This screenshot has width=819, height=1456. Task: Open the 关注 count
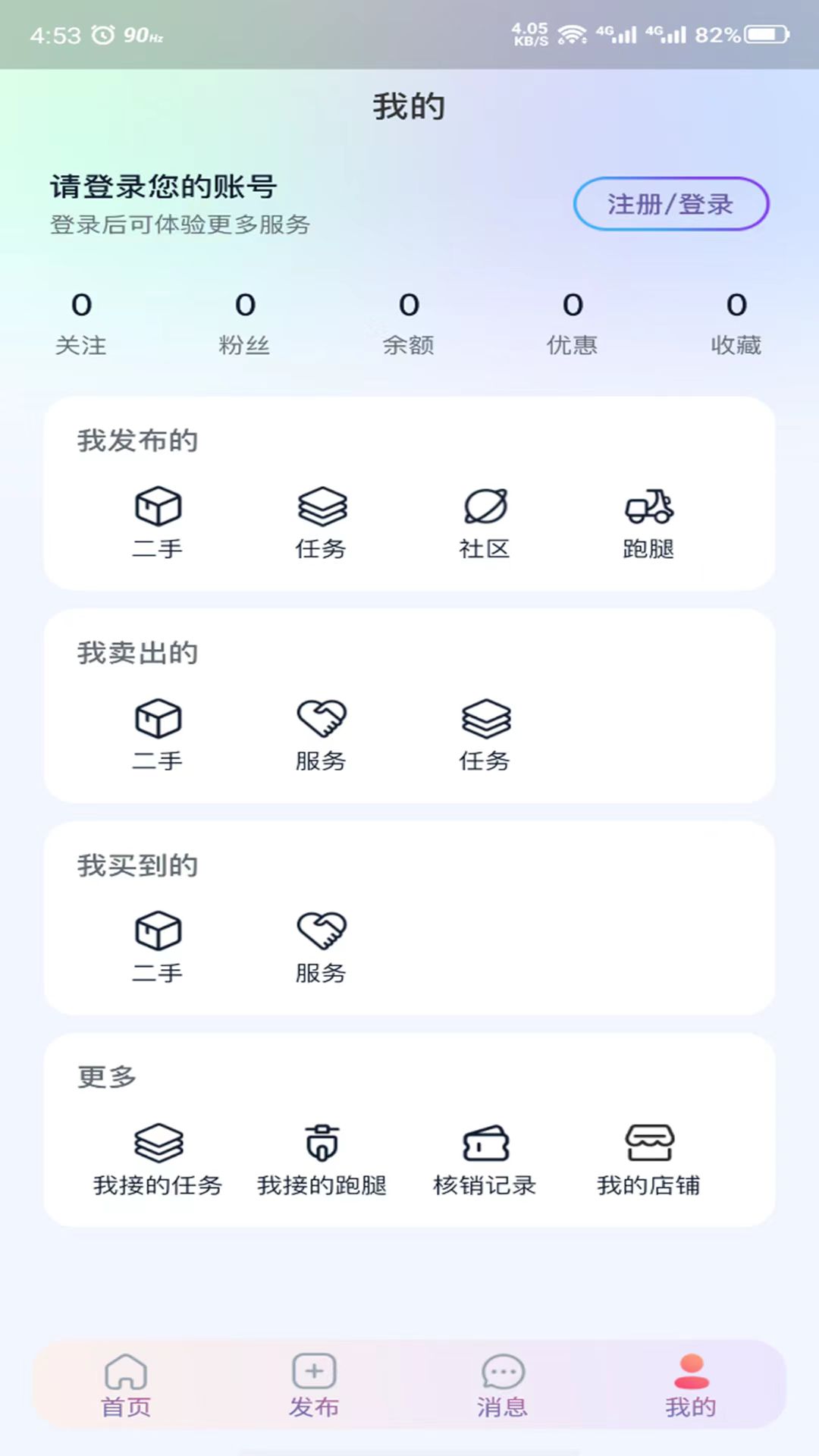click(82, 322)
